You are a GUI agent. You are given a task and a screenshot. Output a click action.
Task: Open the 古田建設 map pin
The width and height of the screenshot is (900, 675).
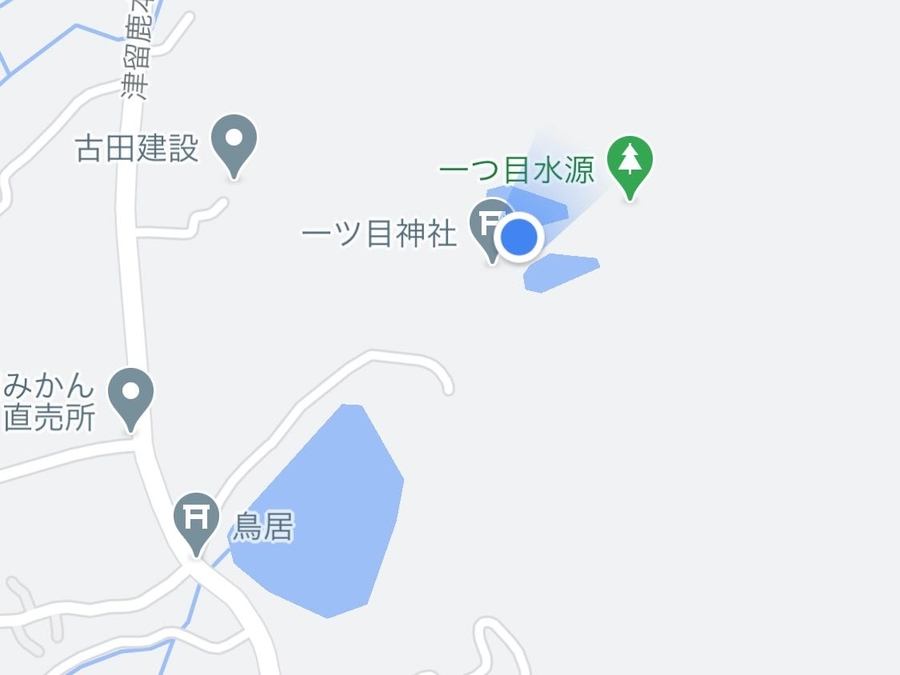[234, 141]
